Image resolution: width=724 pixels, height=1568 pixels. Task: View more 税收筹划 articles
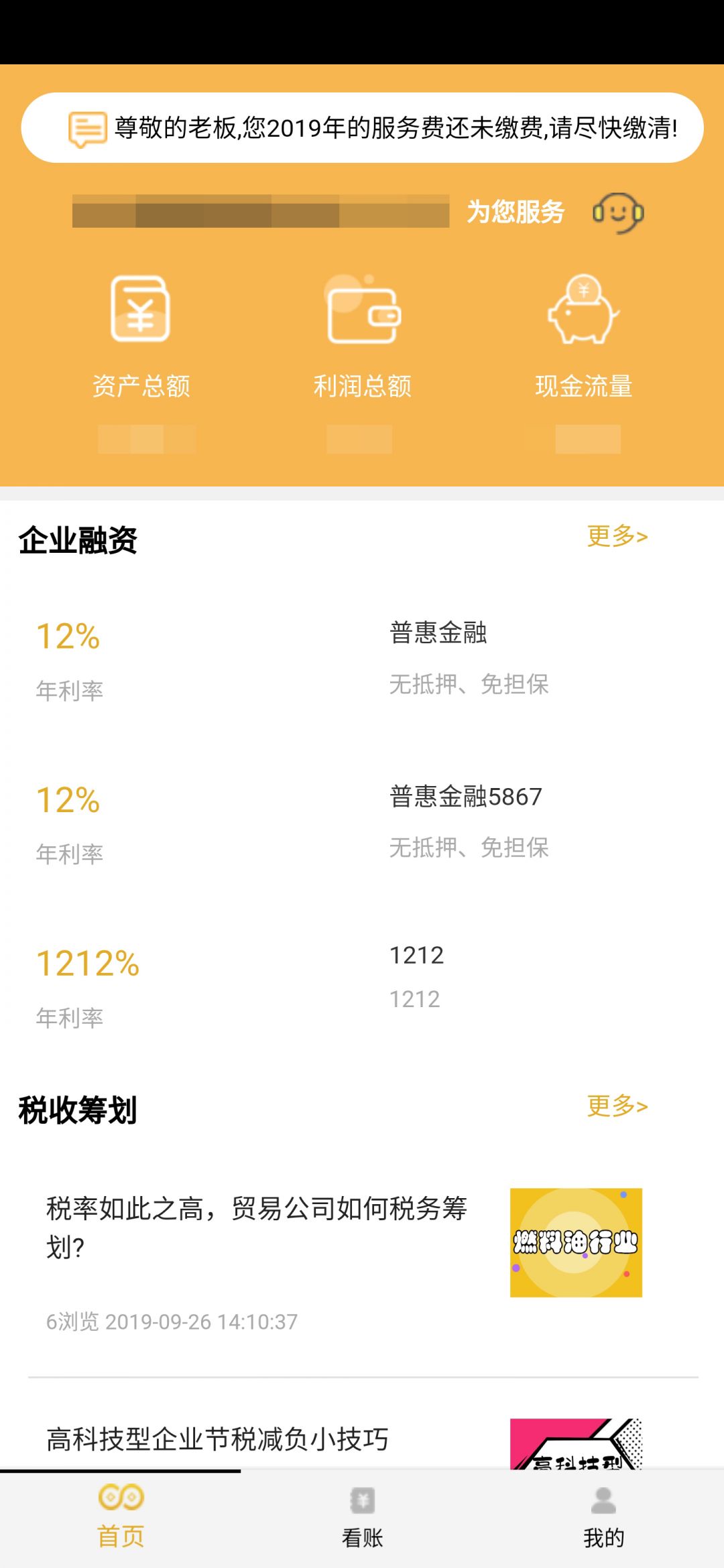pos(617,1106)
